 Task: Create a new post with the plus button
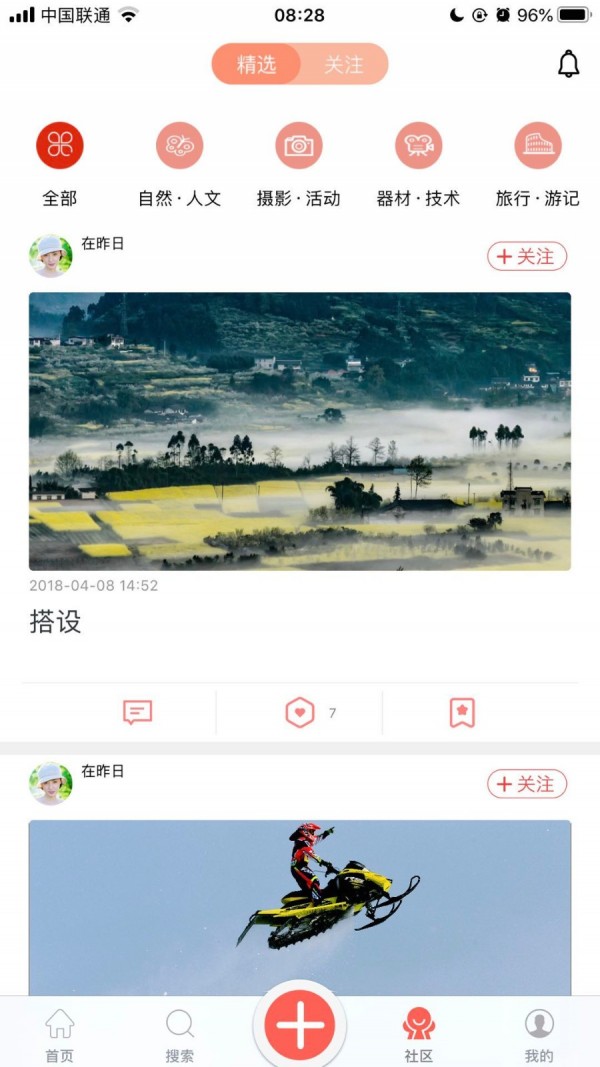[300, 1026]
